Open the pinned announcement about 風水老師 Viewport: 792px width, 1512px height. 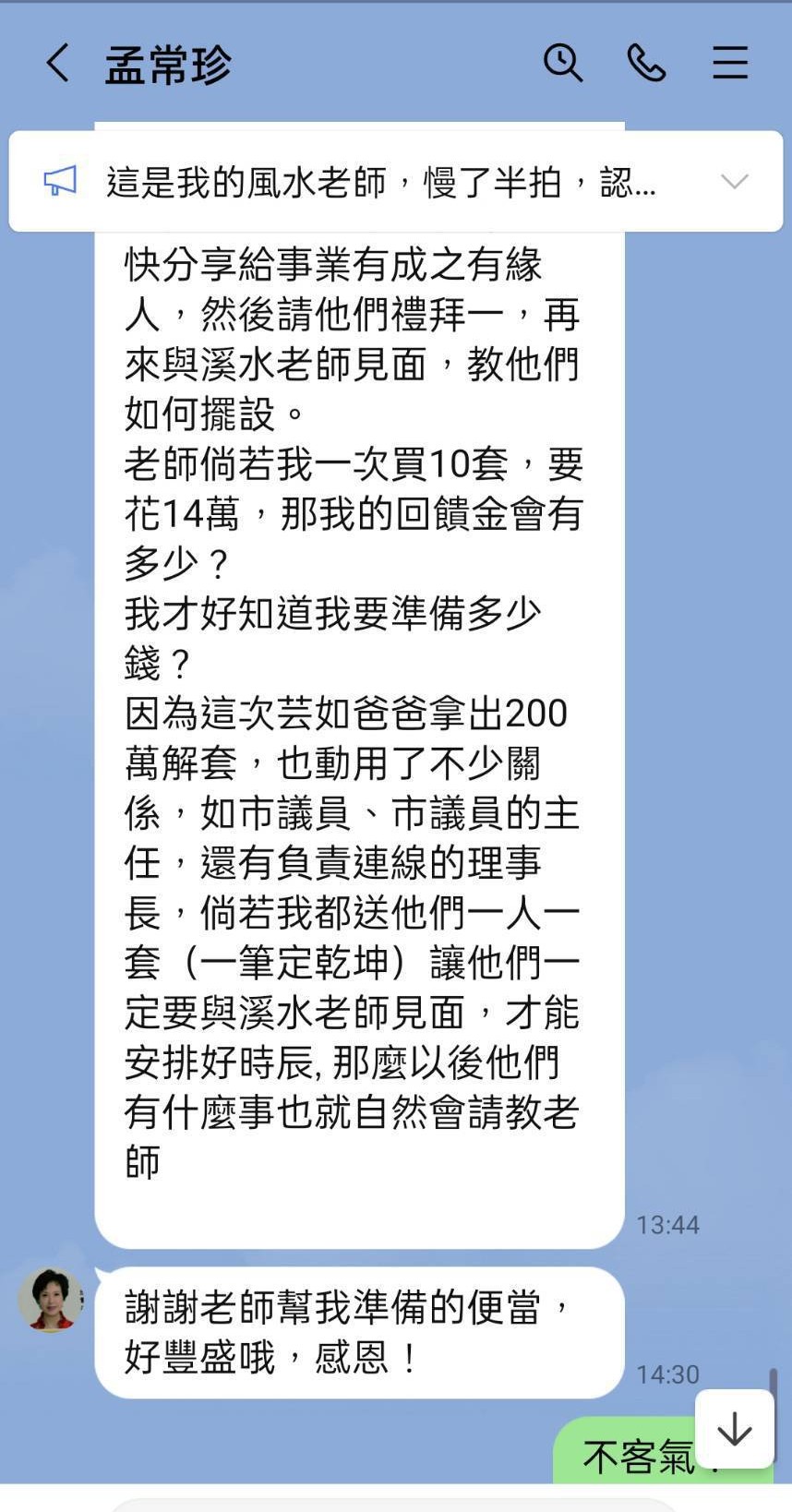(380, 182)
